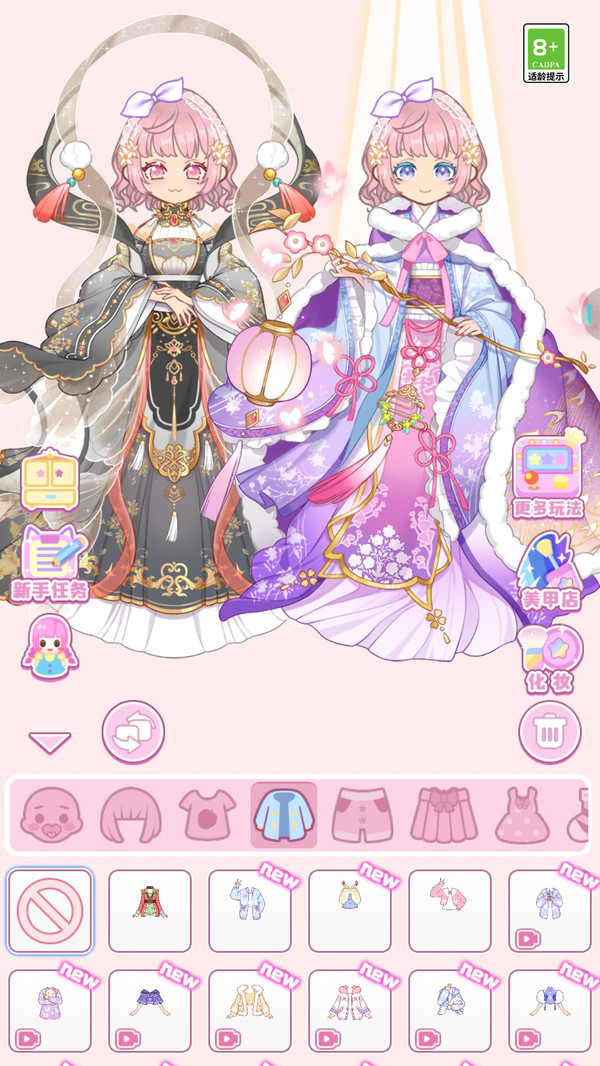This screenshot has width=600, height=1066.
Task: Open the 化妆 makeup feature
Action: tap(549, 655)
